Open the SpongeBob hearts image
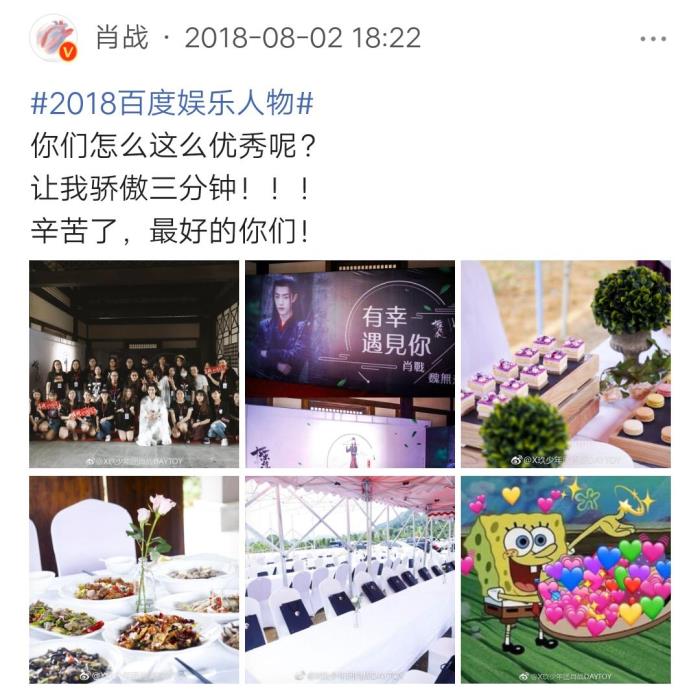Screen dimensions: 700x698 click(565, 580)
